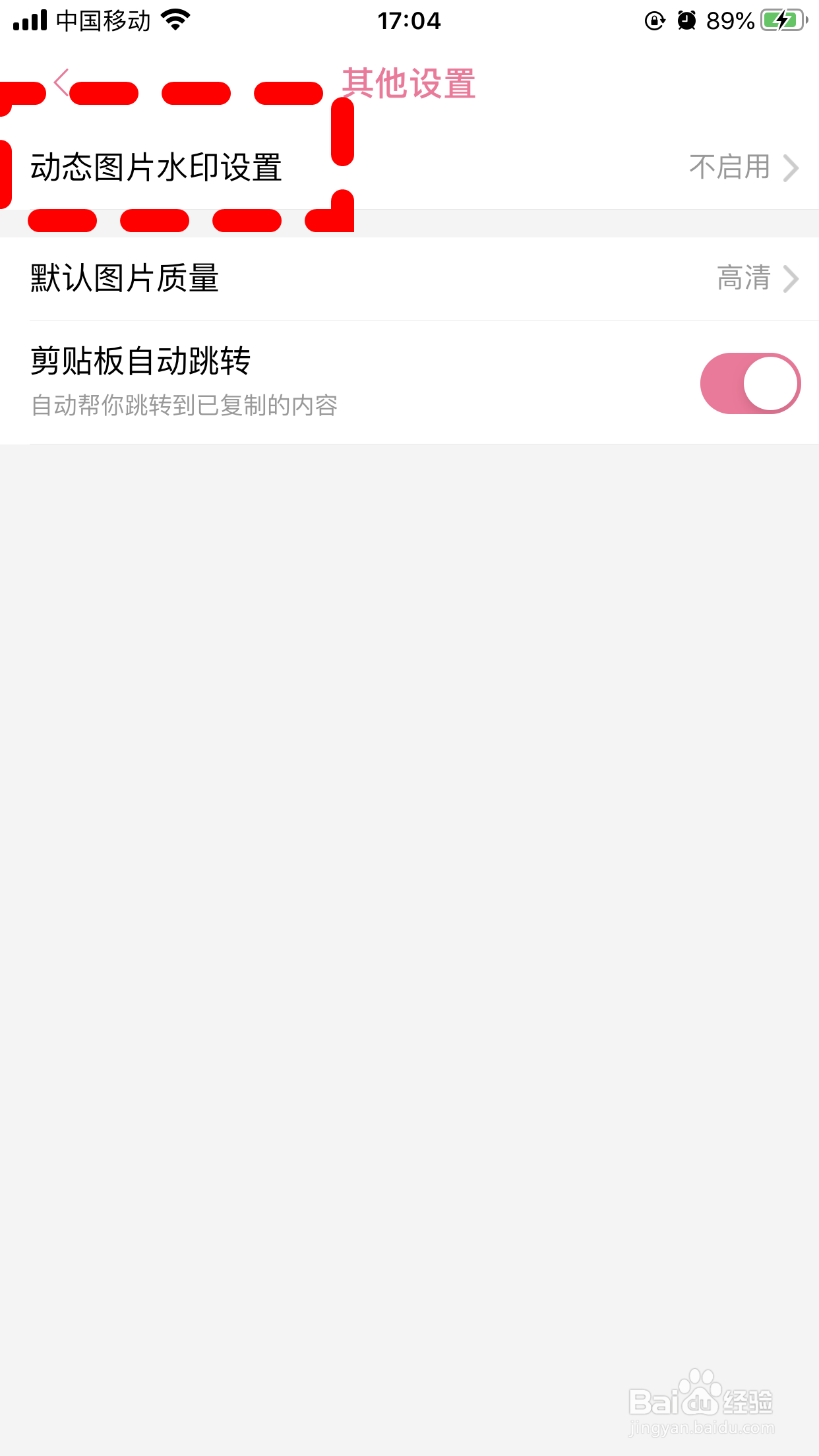Screen dimensions: 819x1456
Task: Tap the charging battery icon
Action: tap(782, 20)
